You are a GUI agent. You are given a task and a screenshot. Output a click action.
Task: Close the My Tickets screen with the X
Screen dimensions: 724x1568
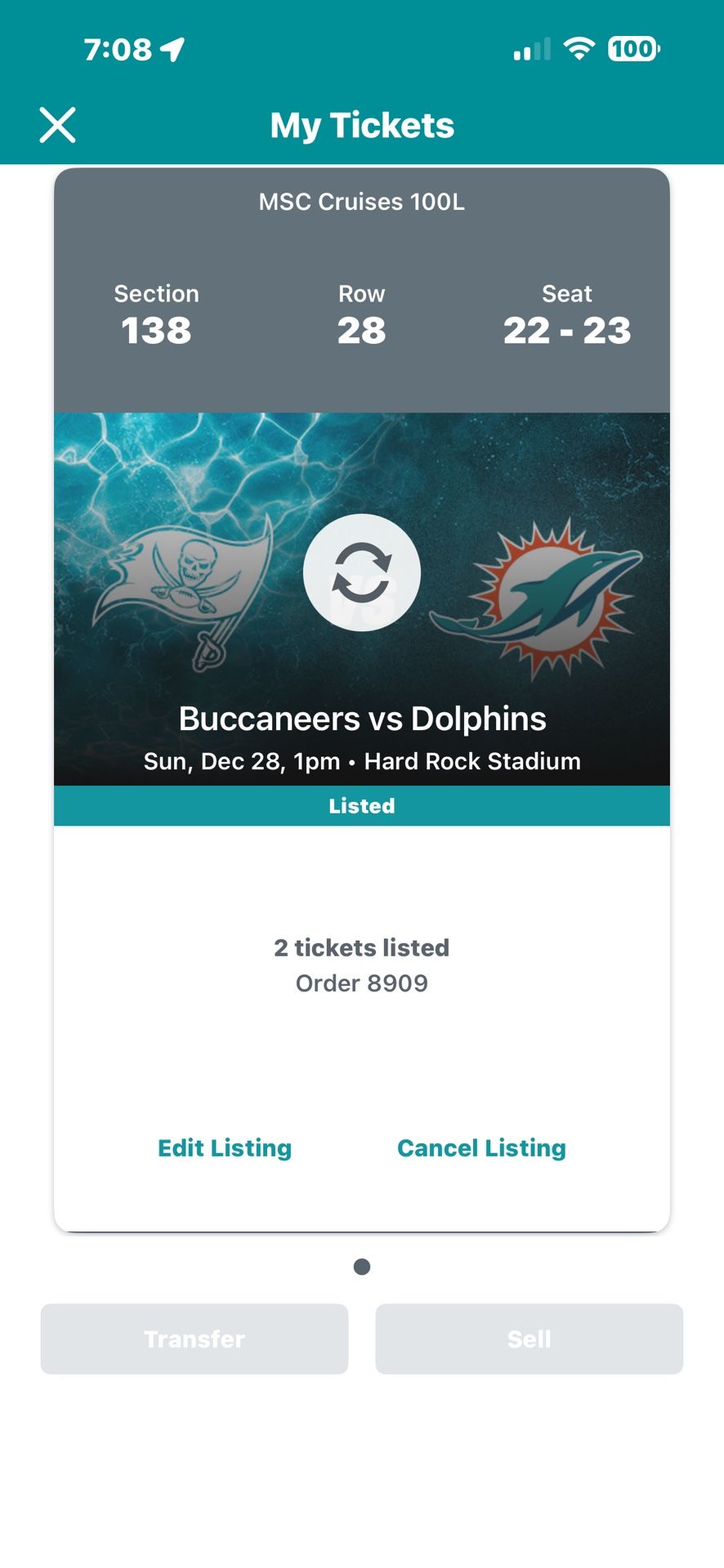click(x=57, y=124)
